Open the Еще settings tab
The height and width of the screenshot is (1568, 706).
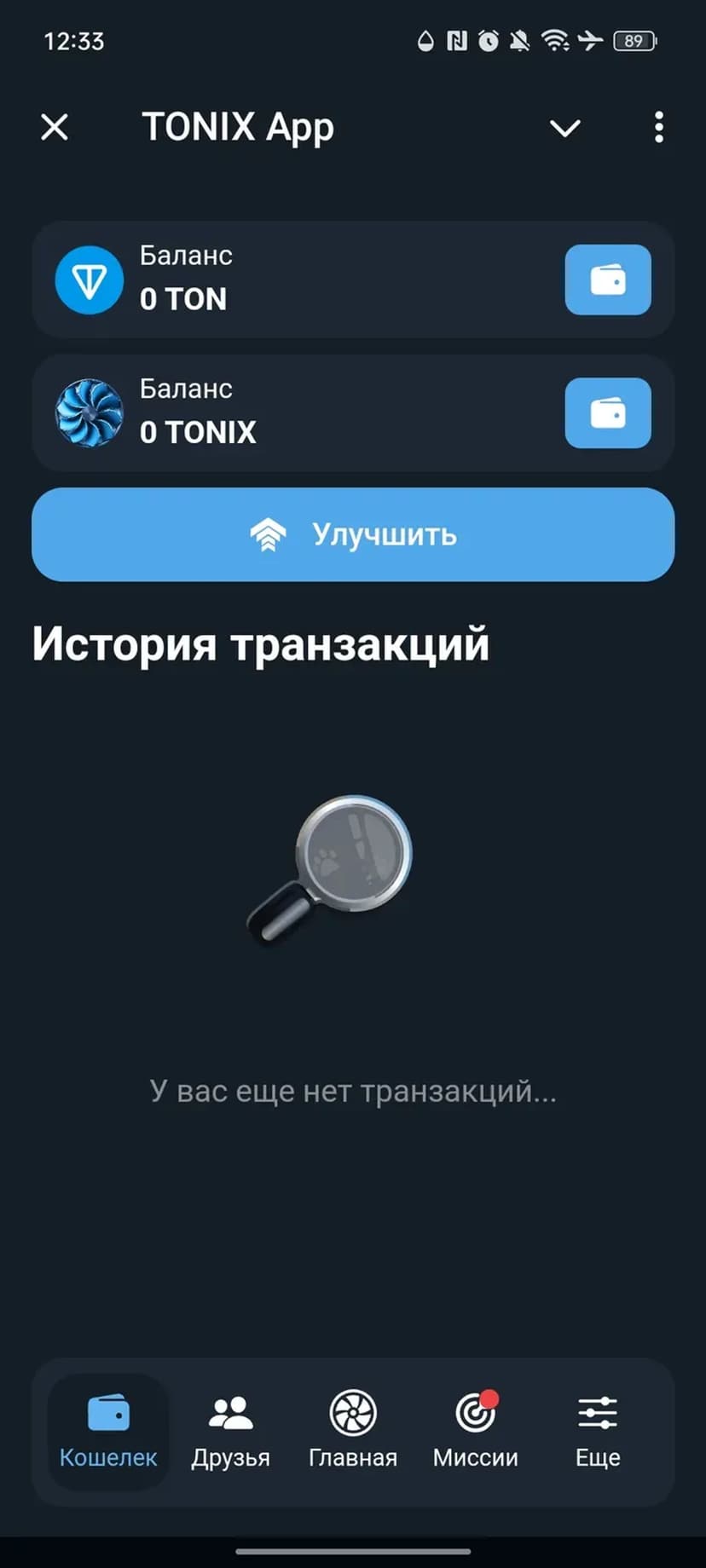[x=598, y=1432]
